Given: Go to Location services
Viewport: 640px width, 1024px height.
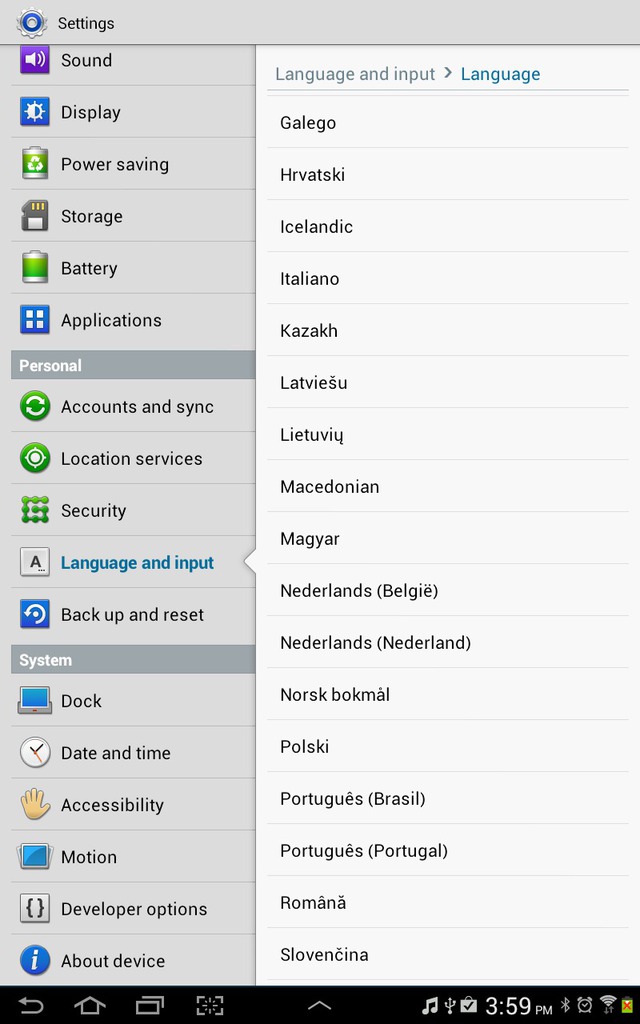Looking at the screenshot, I should click(x=133, y=458).
